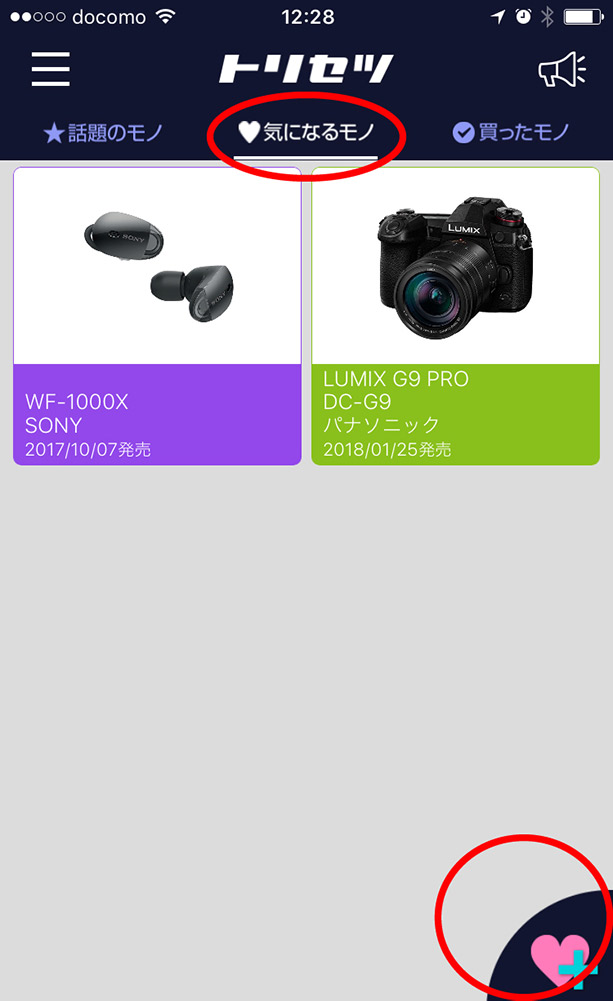The height and width of the screenshot is (1001, 613).
Task: Select the 気になるモノ tab
Action: [306, 132]
